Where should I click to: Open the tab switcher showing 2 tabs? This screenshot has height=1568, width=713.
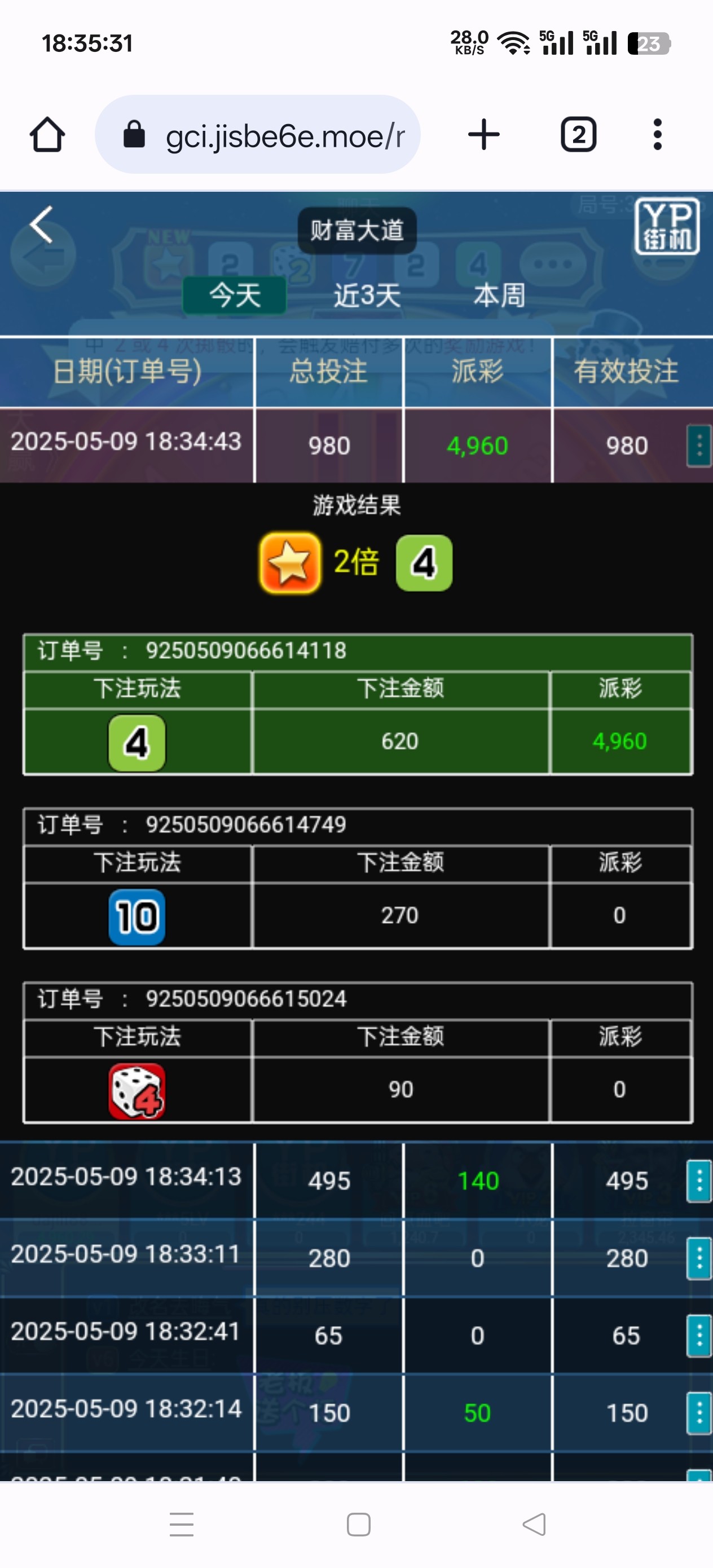coord(578,135)
